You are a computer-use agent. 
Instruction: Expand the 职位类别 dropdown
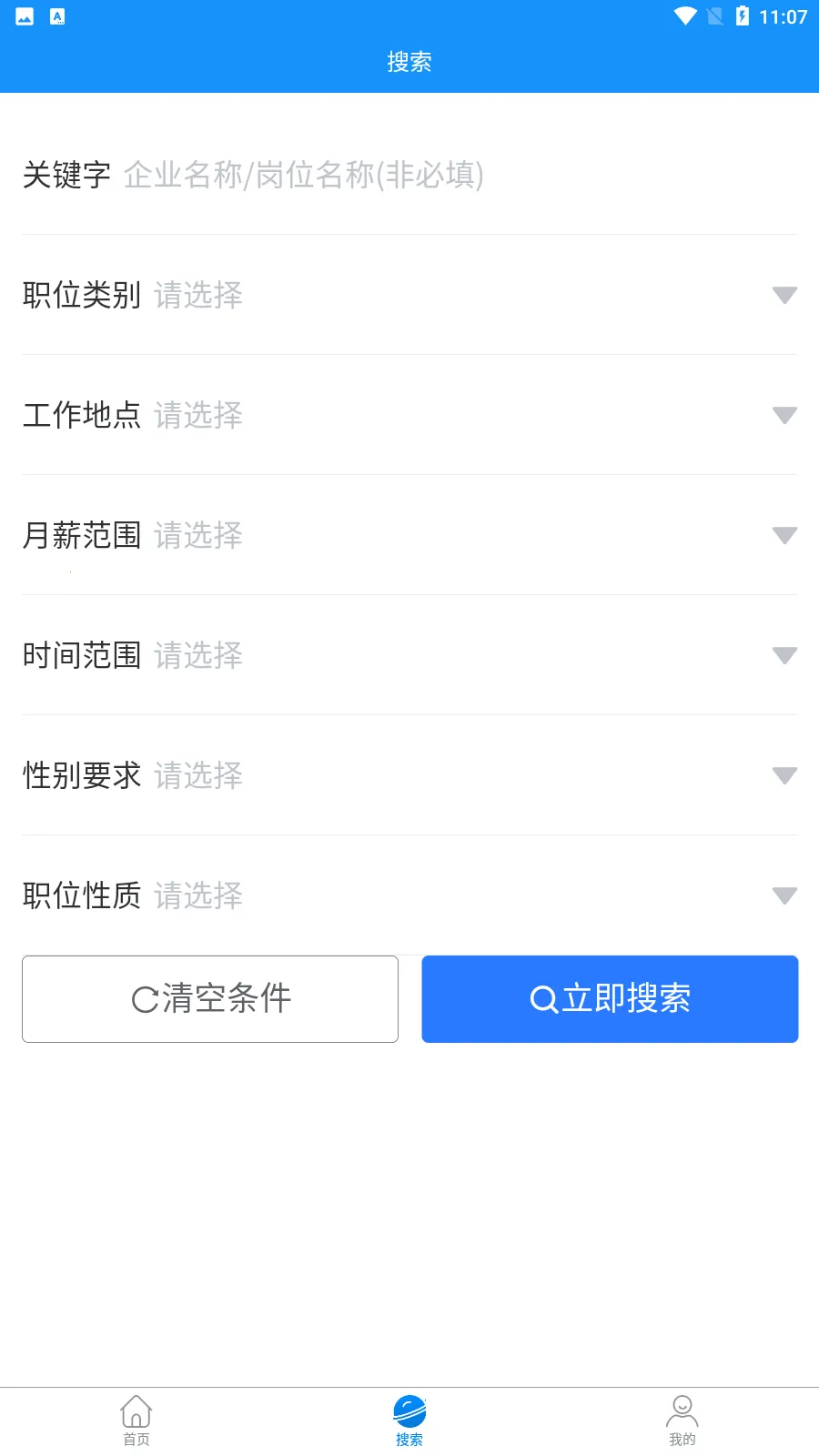click(784, 295)
